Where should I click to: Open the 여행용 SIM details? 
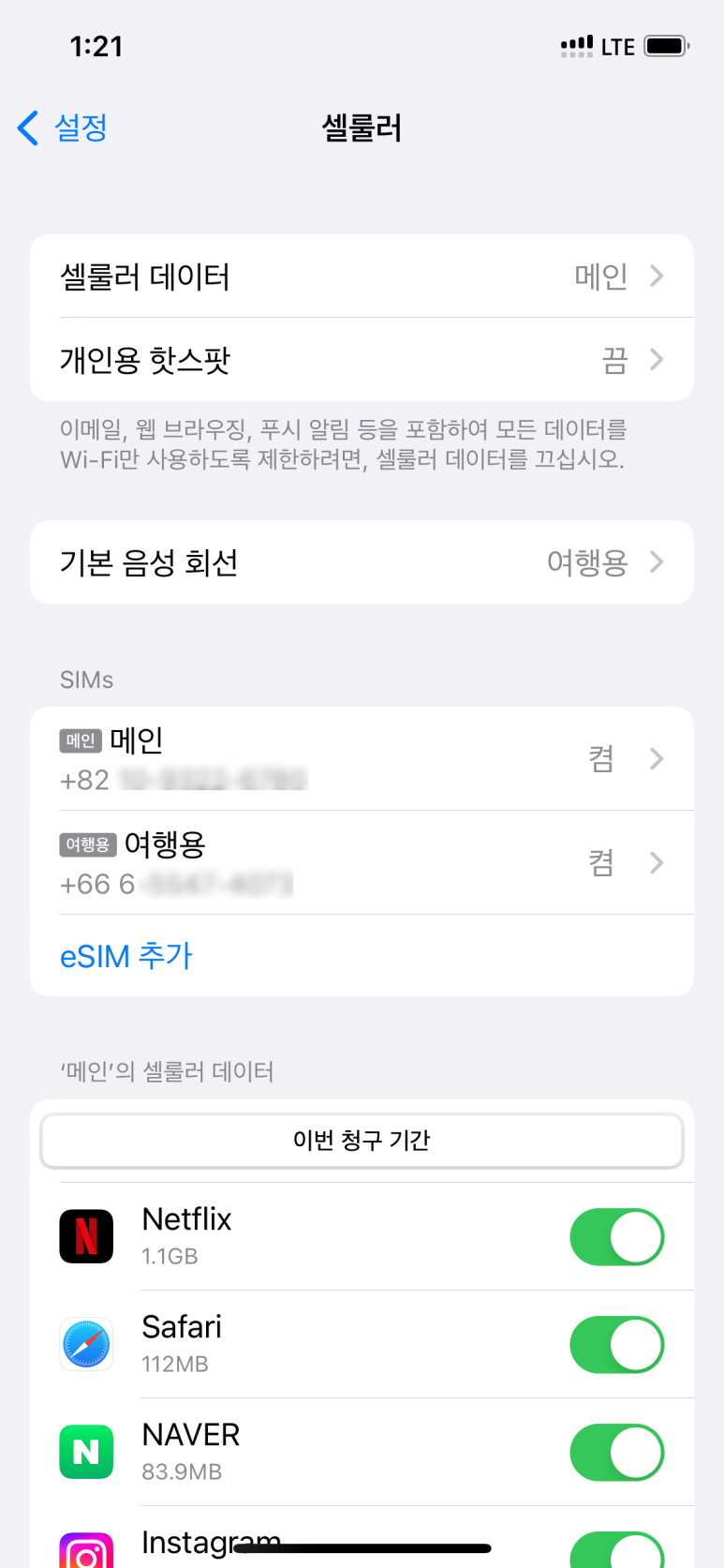(x=362, y=862)
